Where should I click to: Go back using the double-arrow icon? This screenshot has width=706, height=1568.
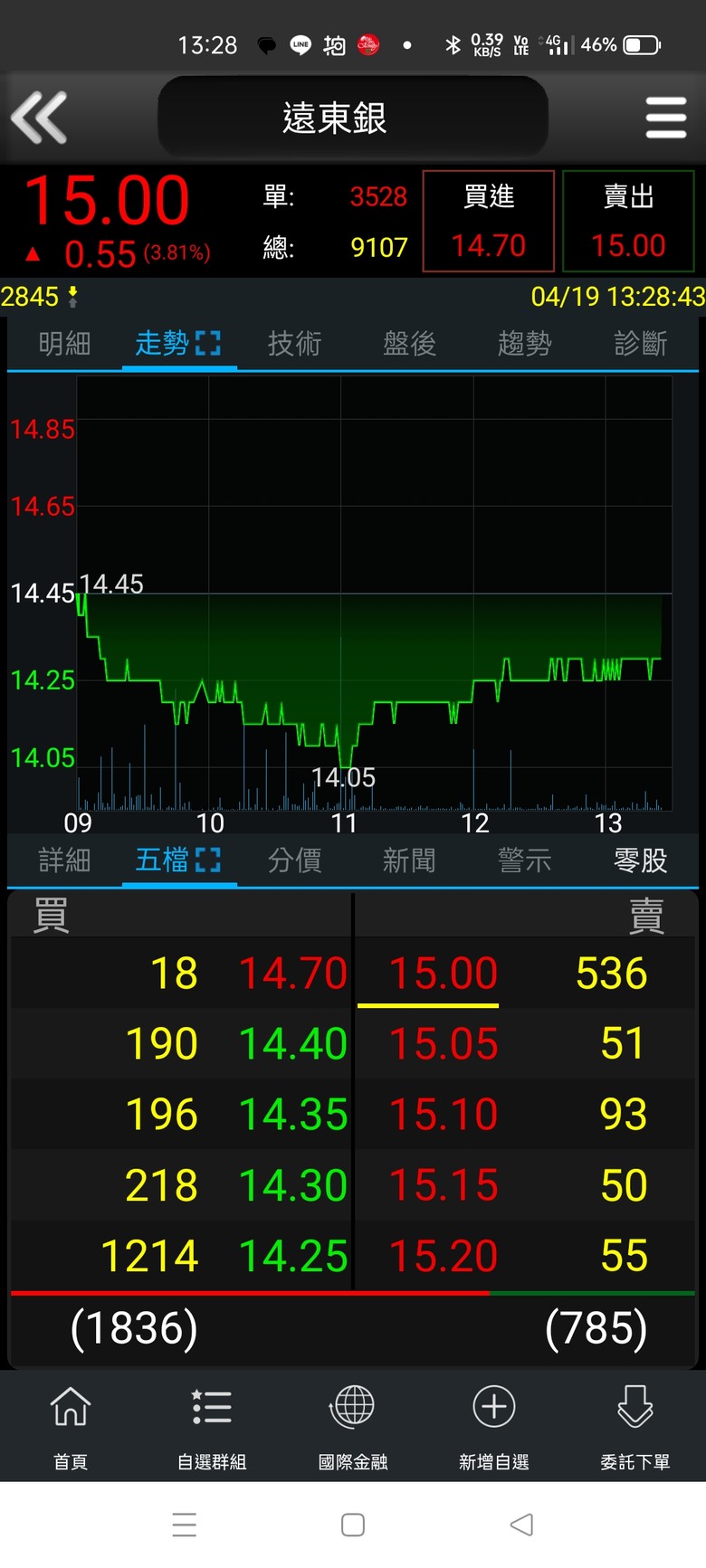[39, 118]
